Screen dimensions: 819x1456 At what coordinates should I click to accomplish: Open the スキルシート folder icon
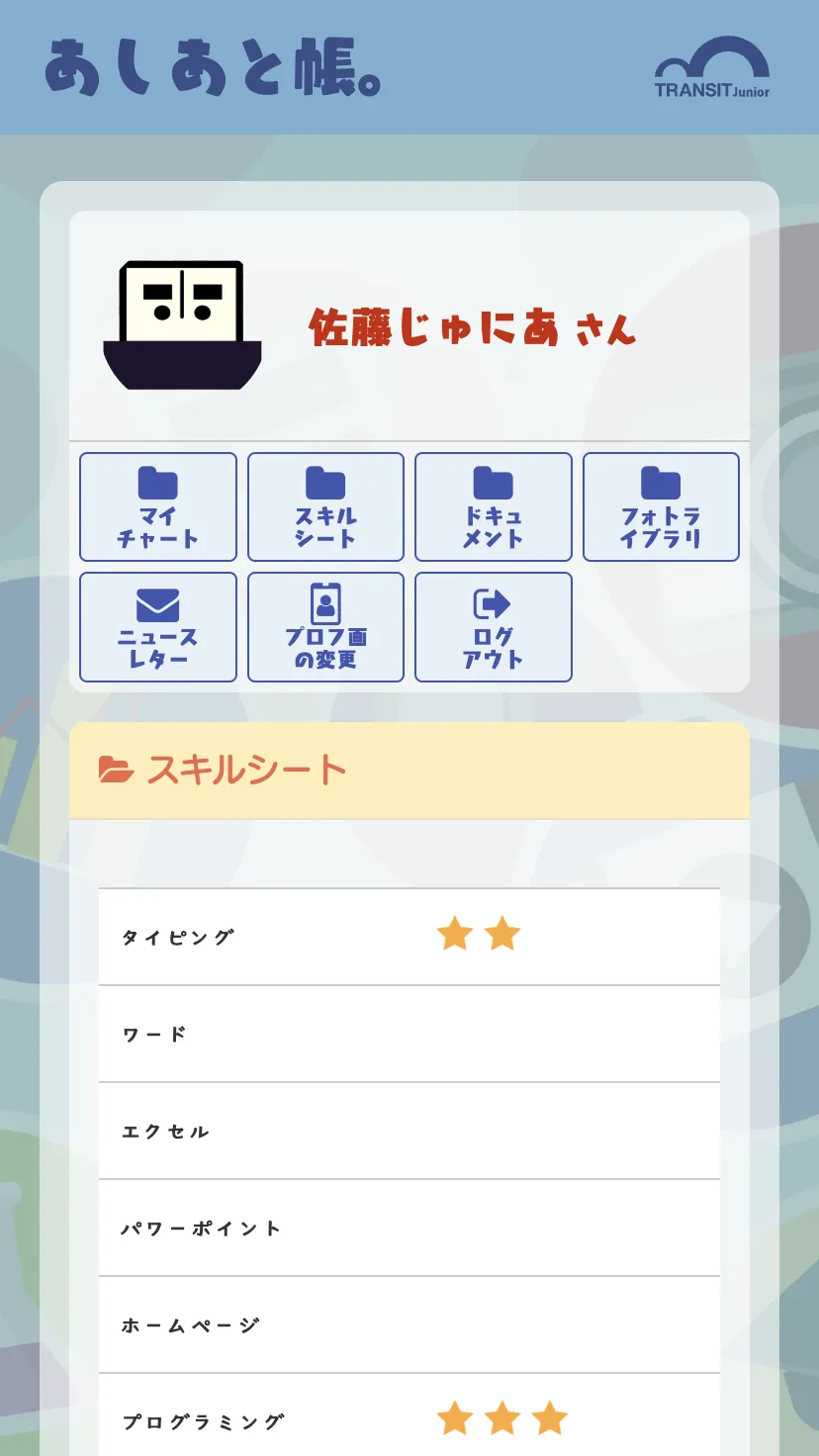pos(325,482)
